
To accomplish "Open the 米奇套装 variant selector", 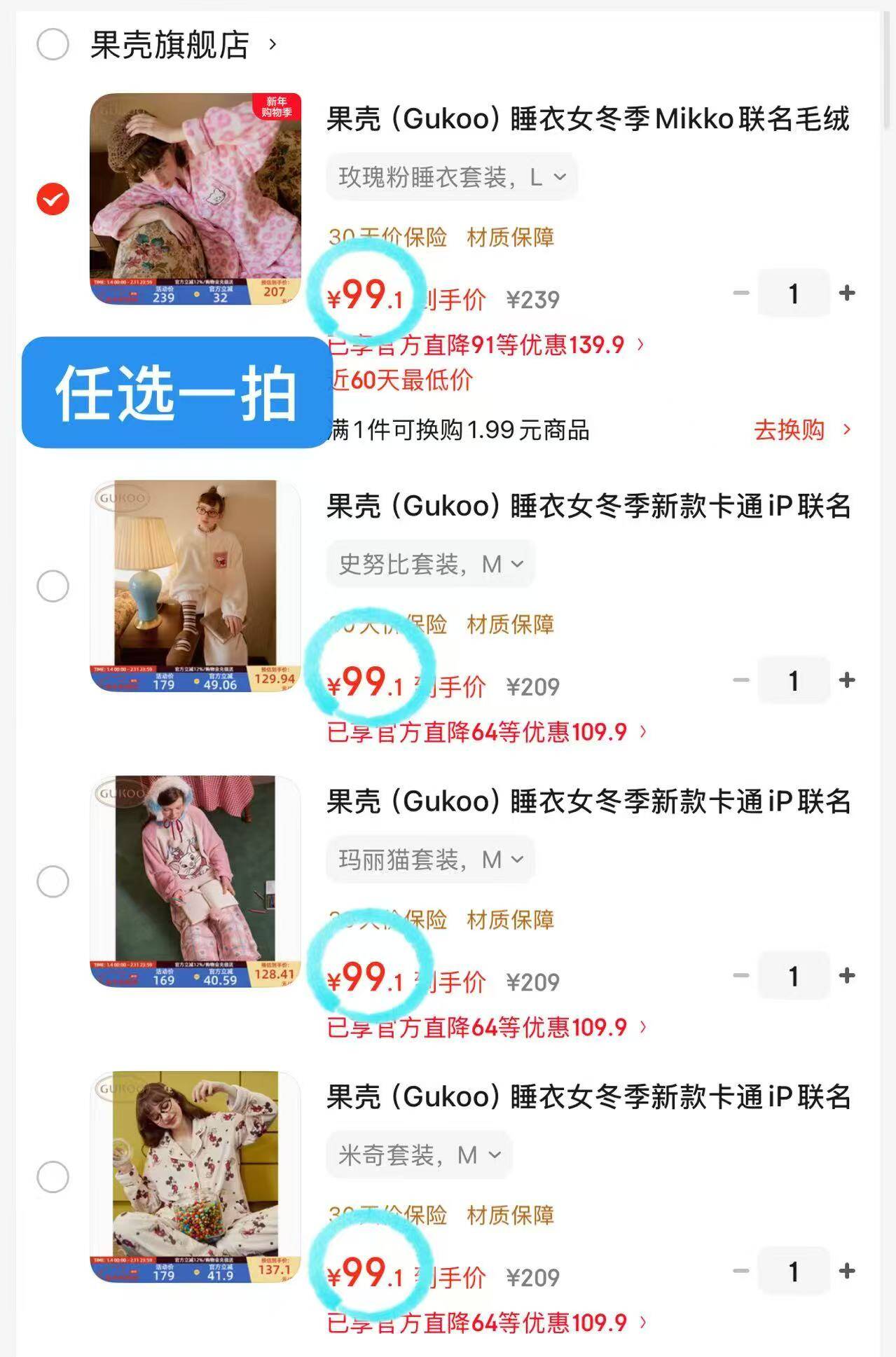I will [417, 1155].
